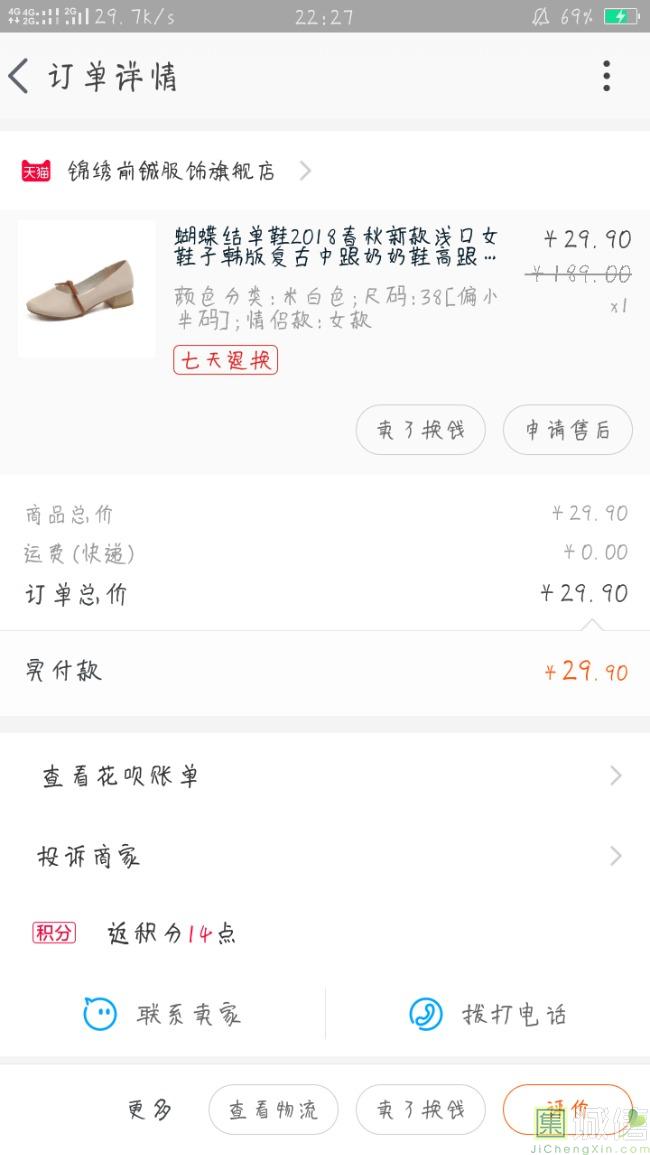
Task: Go back from the order details page
Action: [20, 76]
